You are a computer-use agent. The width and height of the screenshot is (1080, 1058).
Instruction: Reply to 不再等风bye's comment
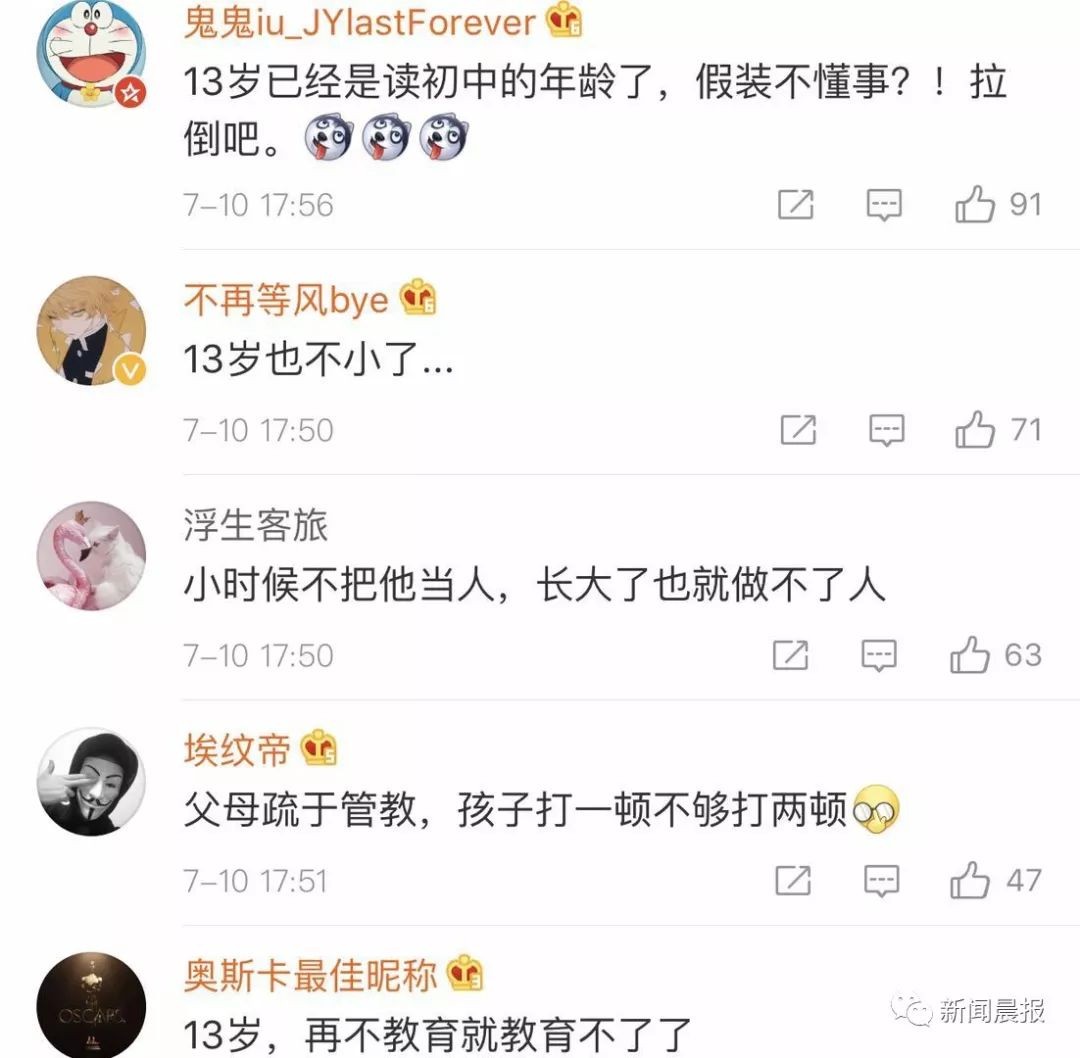pyautogui.click(x=886, y=430)
